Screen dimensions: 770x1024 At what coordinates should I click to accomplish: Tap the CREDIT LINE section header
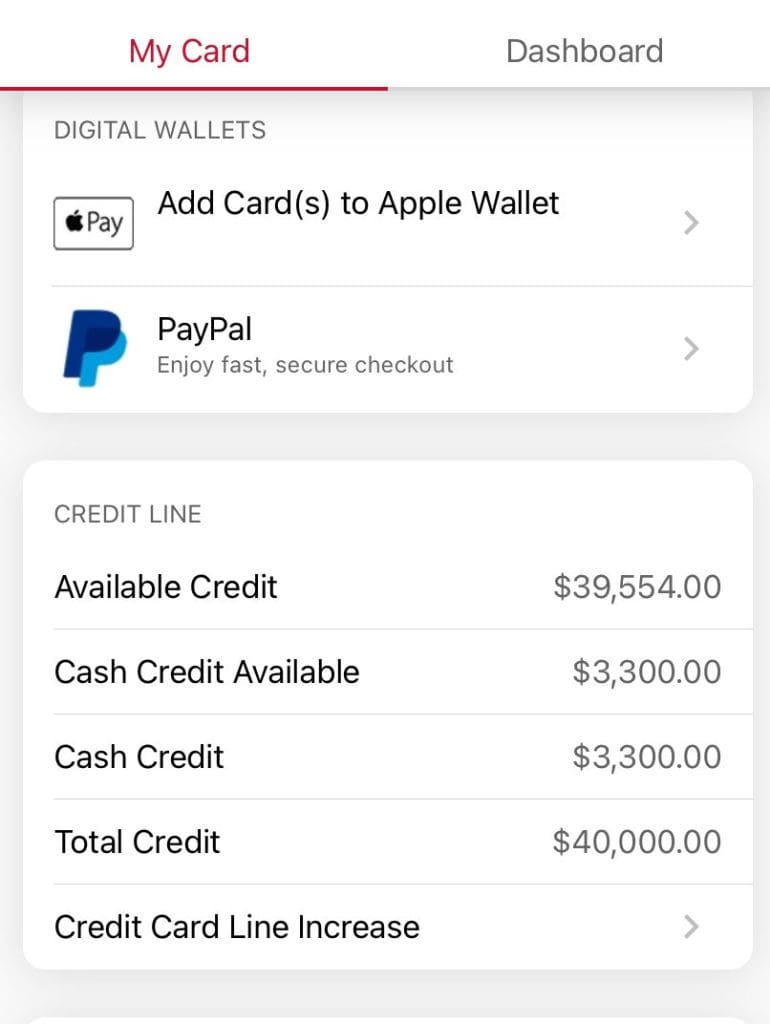pyautogui.click(x=128, y=514)
